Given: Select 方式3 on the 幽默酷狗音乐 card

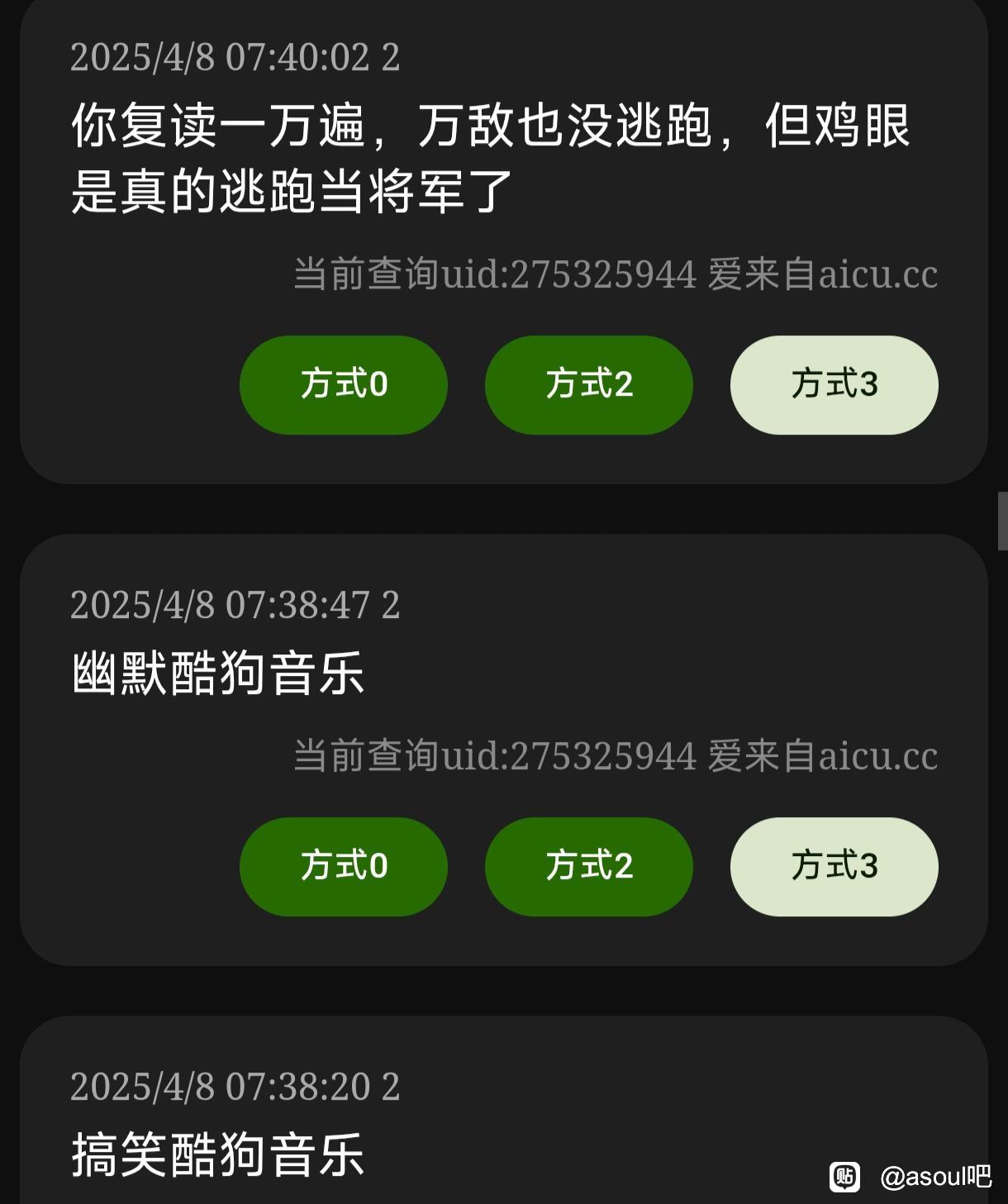Looking at the screenshot, I should click(834, 867).
